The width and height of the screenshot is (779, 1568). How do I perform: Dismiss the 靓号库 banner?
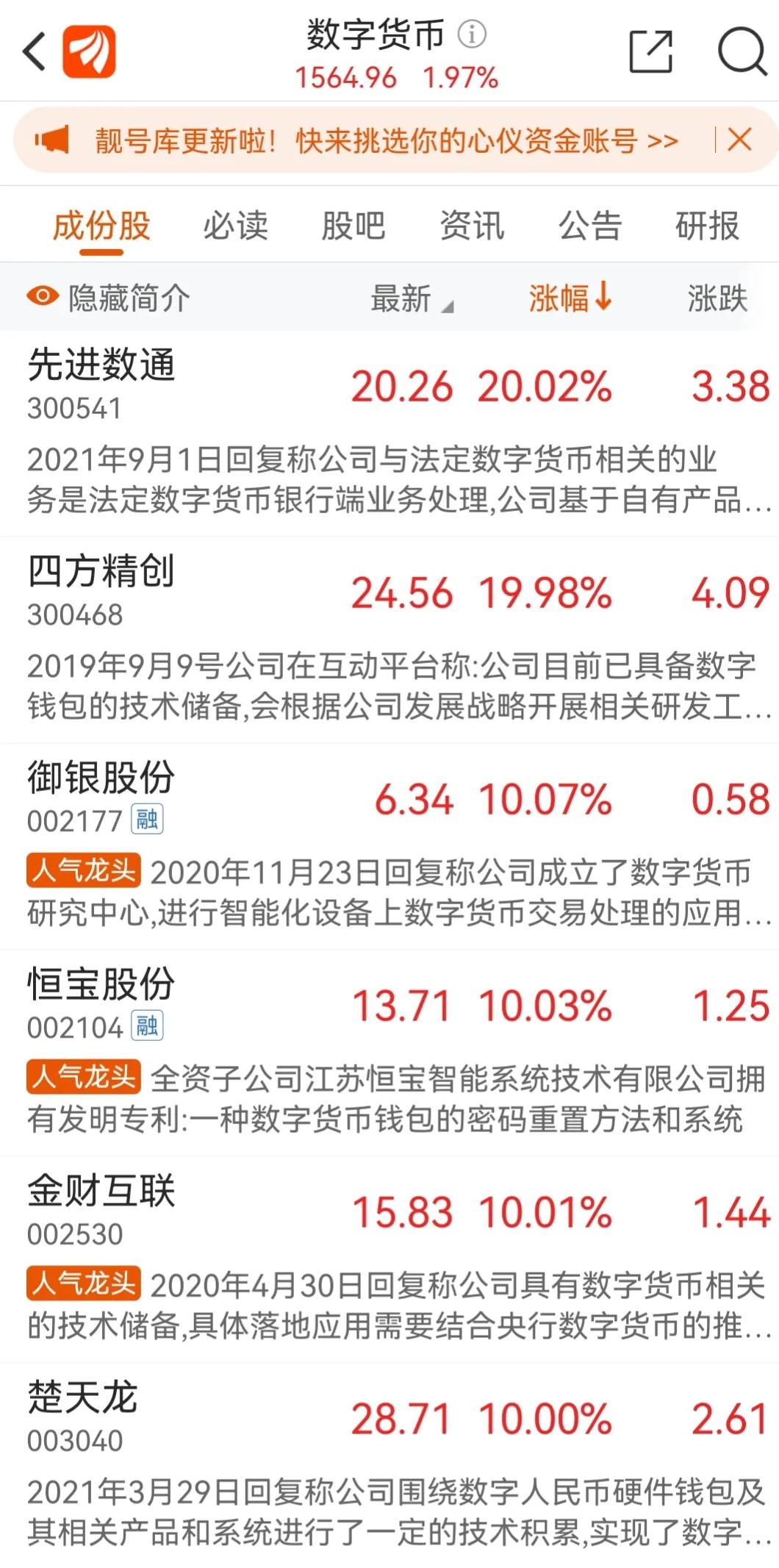(739, 139)
